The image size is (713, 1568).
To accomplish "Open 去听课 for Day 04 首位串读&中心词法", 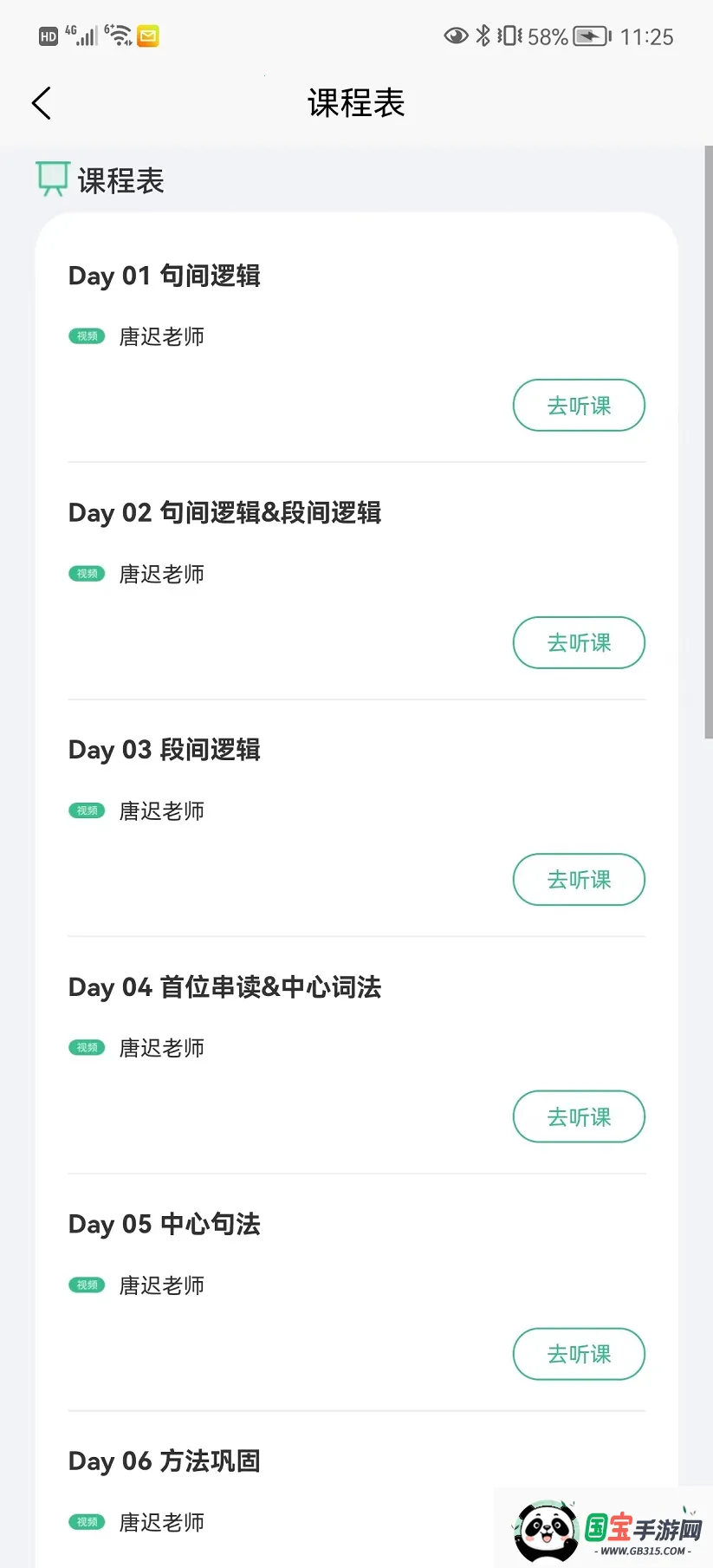I will [579, 1116].
